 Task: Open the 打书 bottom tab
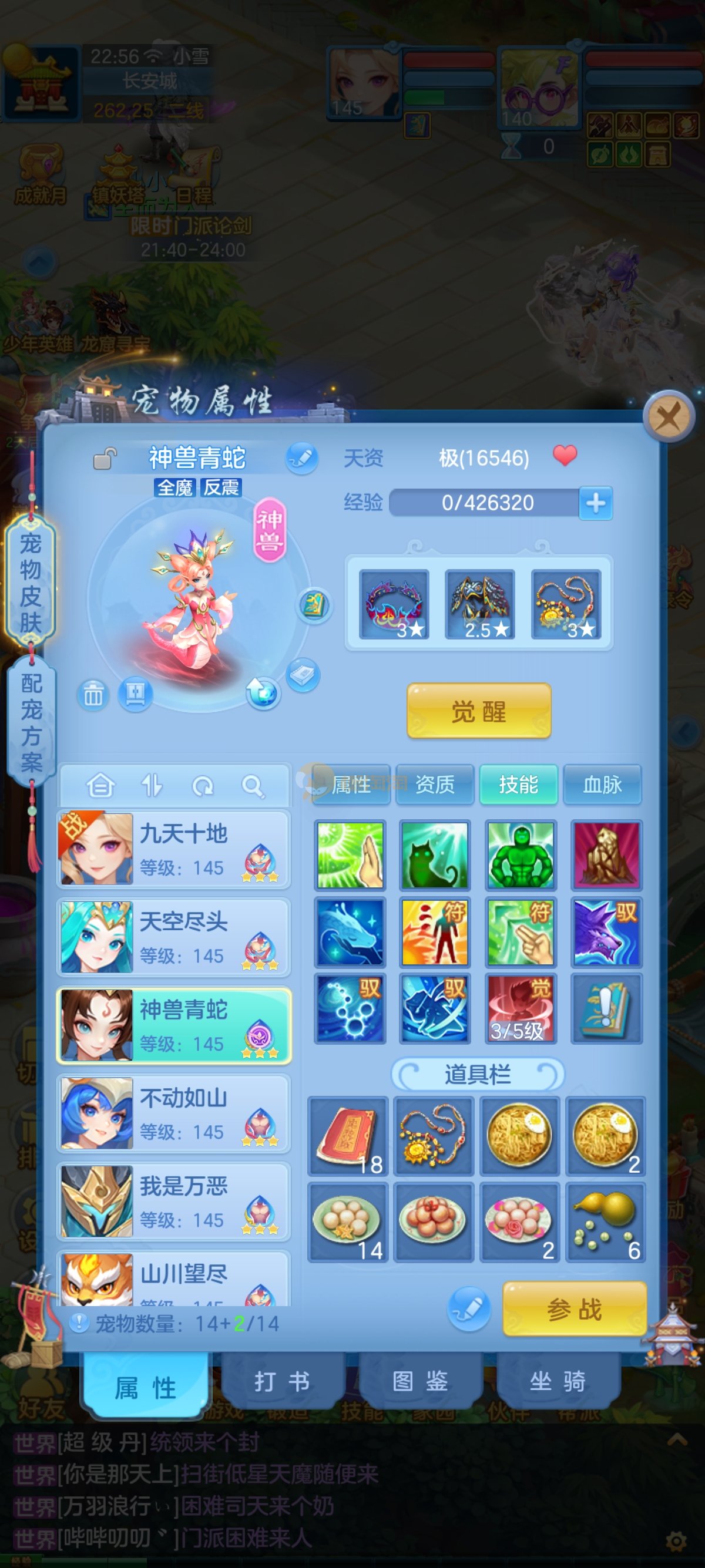[x=282, y=1382]
